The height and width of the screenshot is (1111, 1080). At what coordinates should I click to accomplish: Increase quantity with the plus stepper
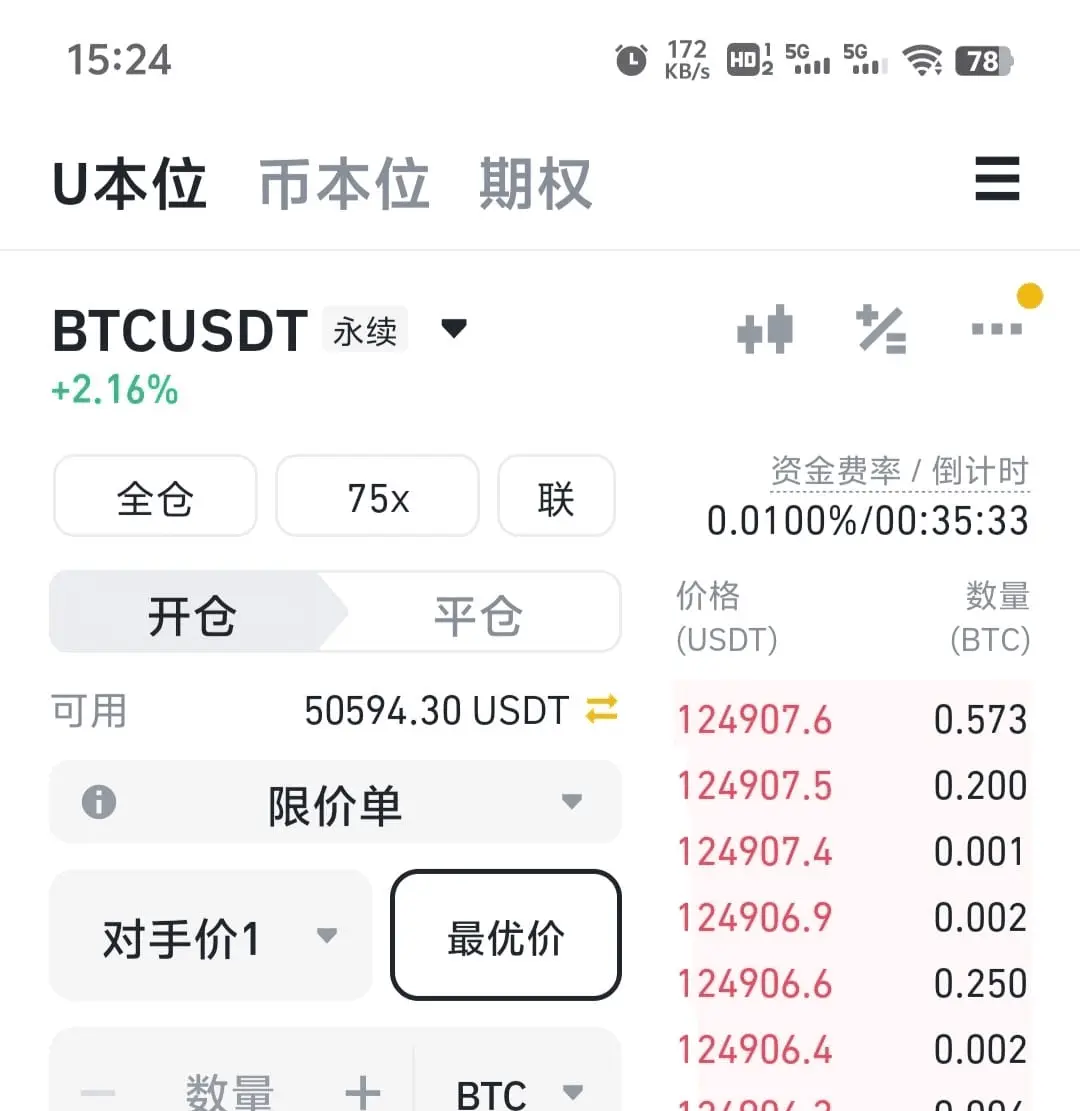click(x=362, y=1088)
